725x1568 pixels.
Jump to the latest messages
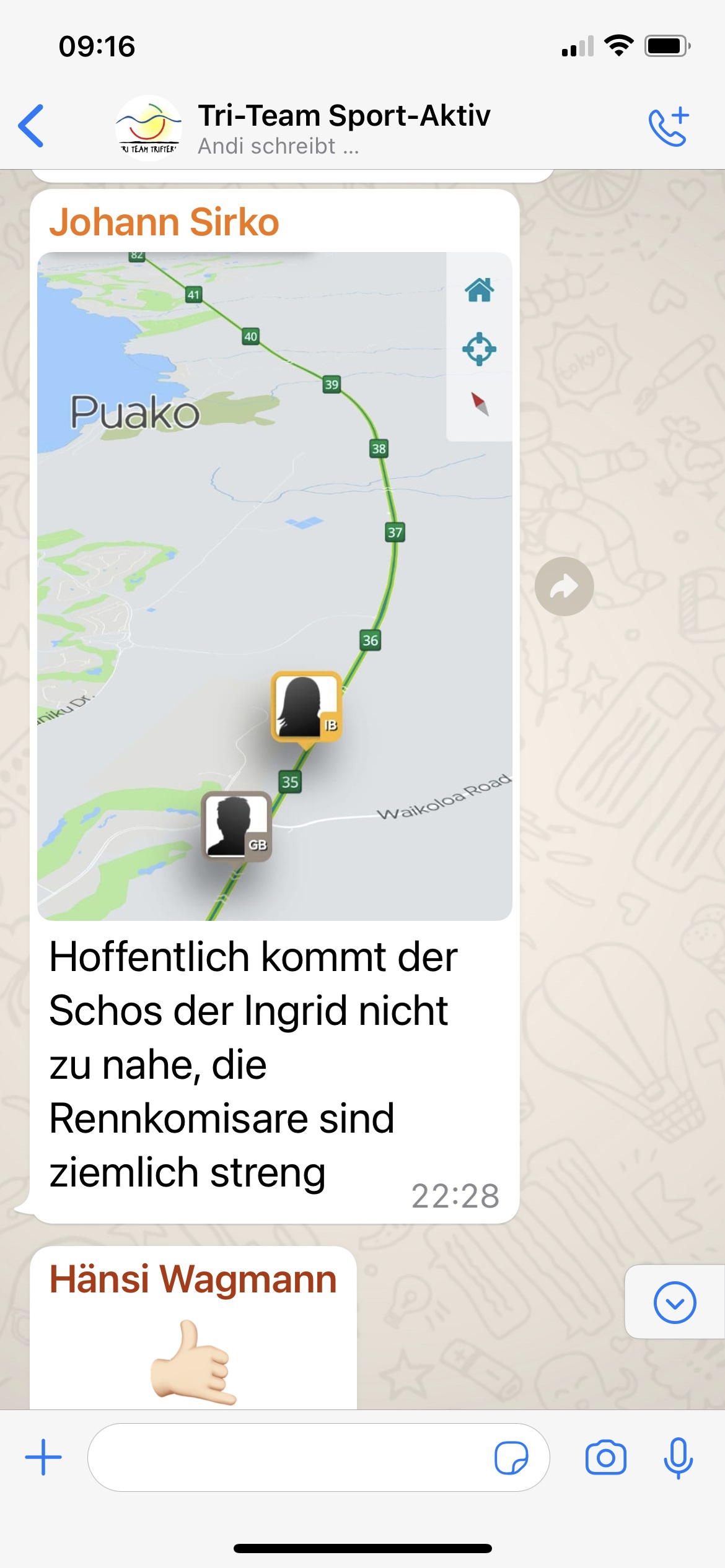point(674,1302)
